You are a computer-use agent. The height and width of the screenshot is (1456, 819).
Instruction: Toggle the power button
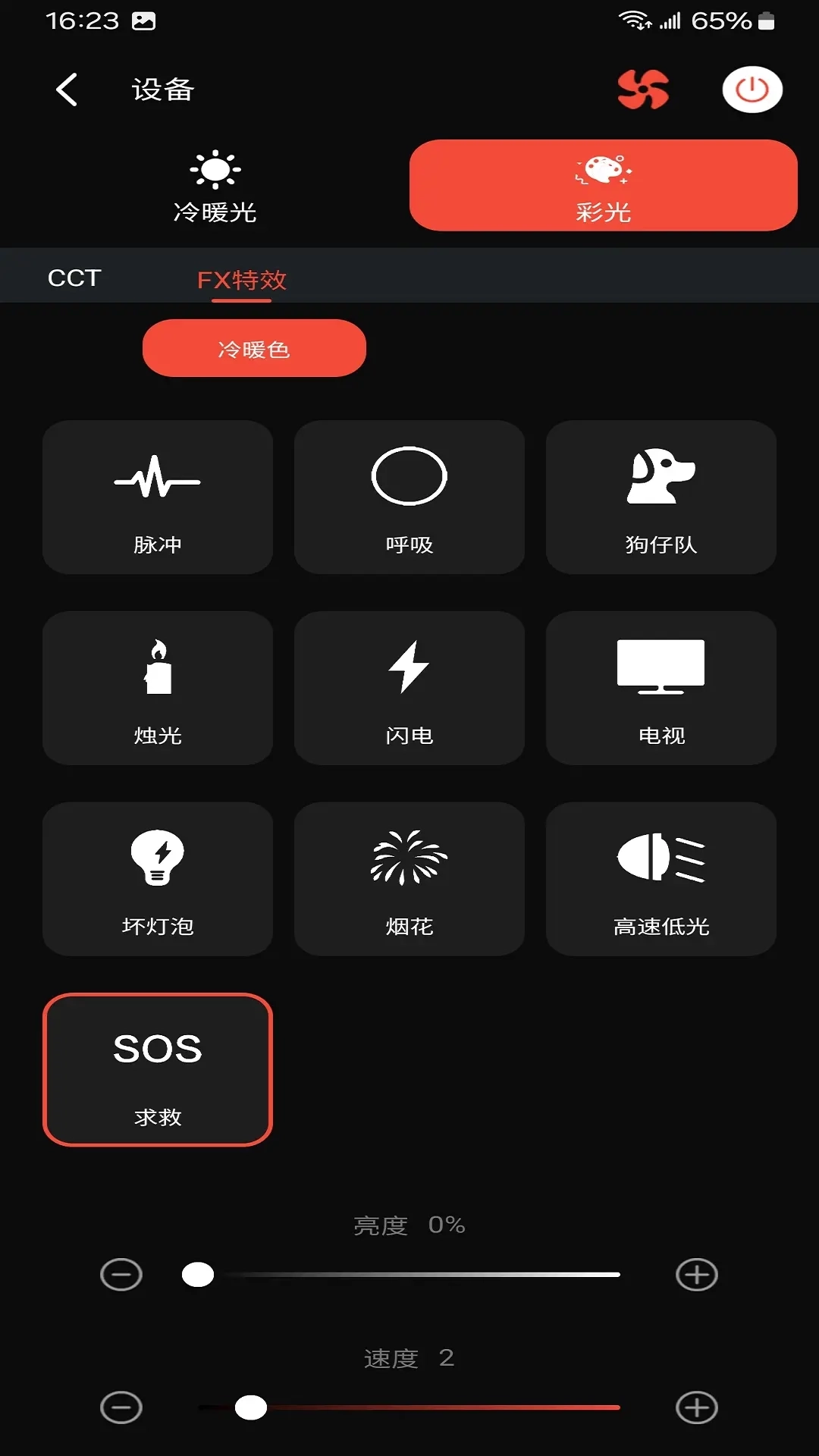[x=752, y=89]
